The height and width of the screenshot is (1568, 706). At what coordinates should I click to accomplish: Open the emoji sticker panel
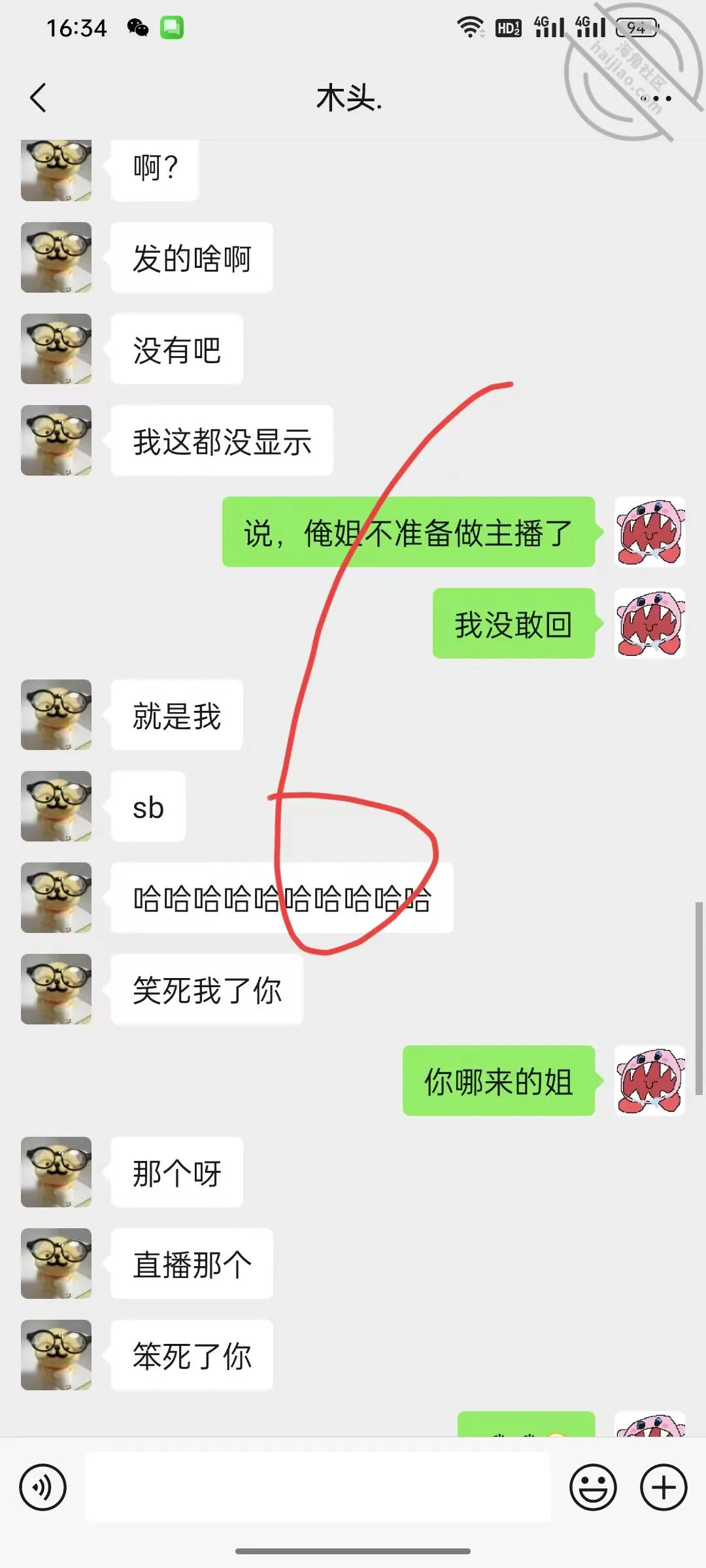click(x=593, y=1488)
